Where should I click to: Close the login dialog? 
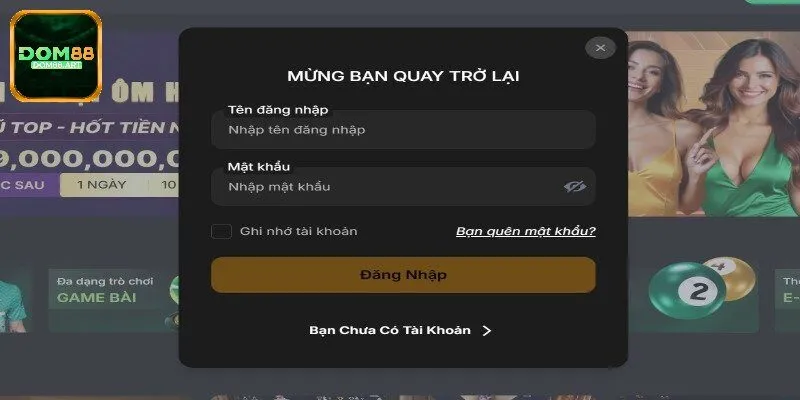(600, 47)
